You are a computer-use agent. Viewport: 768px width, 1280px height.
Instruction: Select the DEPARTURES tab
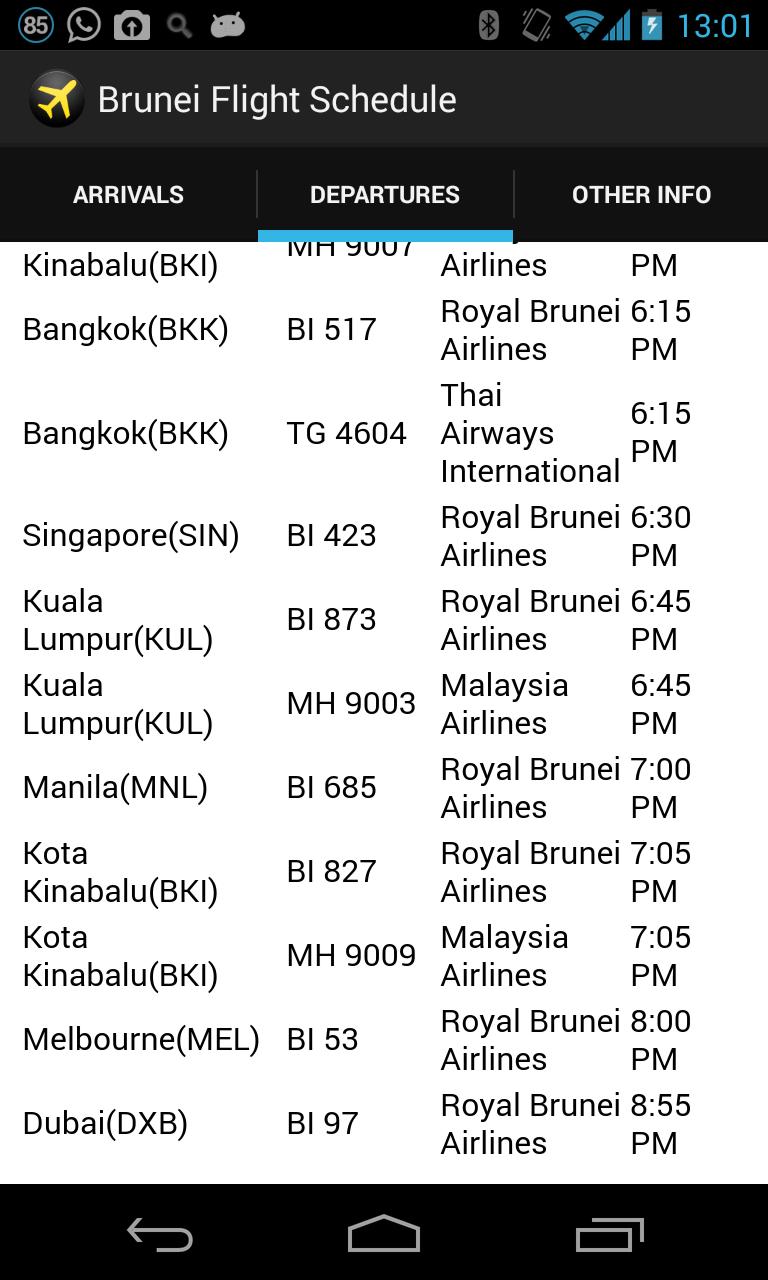pos(385,194)
